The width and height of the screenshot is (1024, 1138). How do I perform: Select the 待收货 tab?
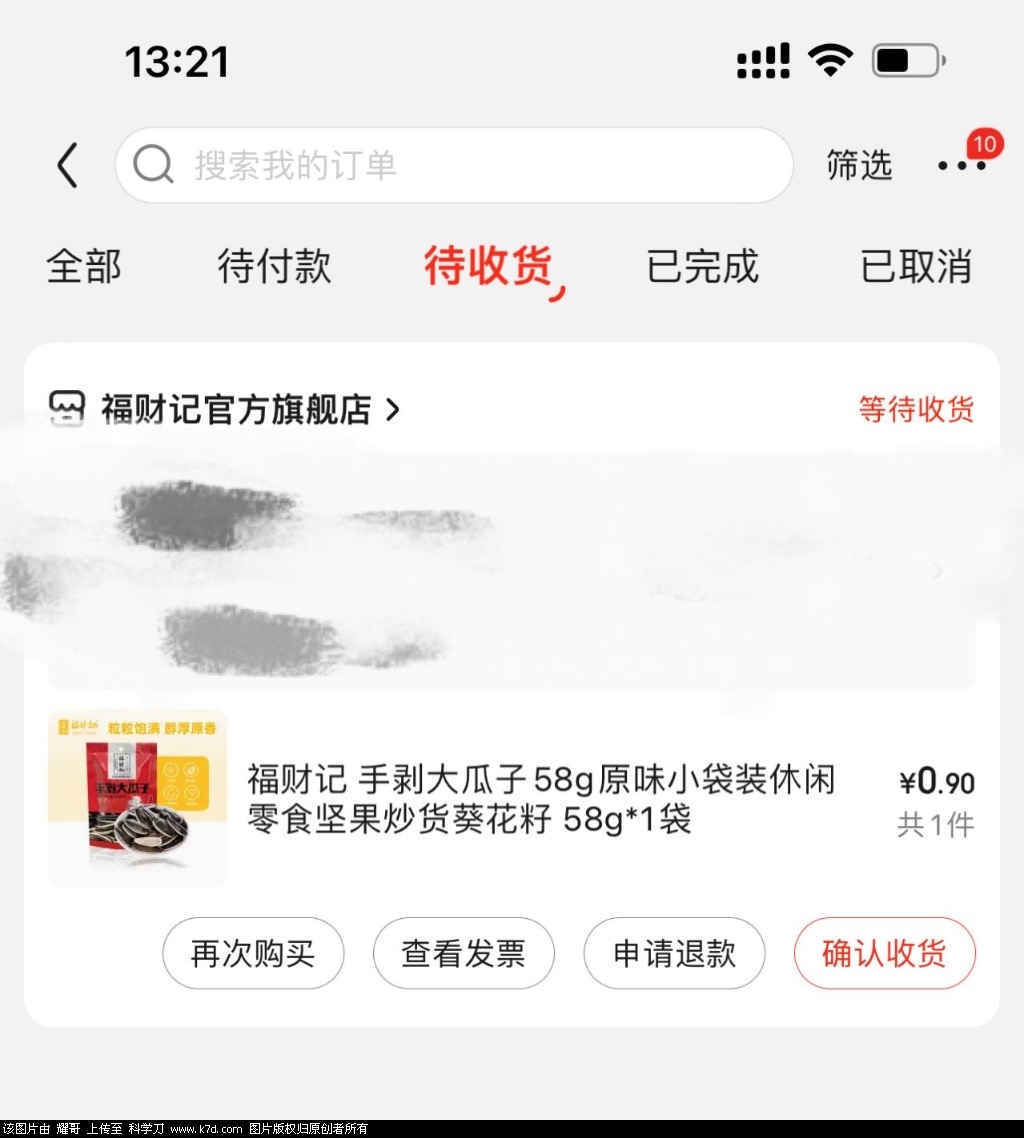coord(488,267)
